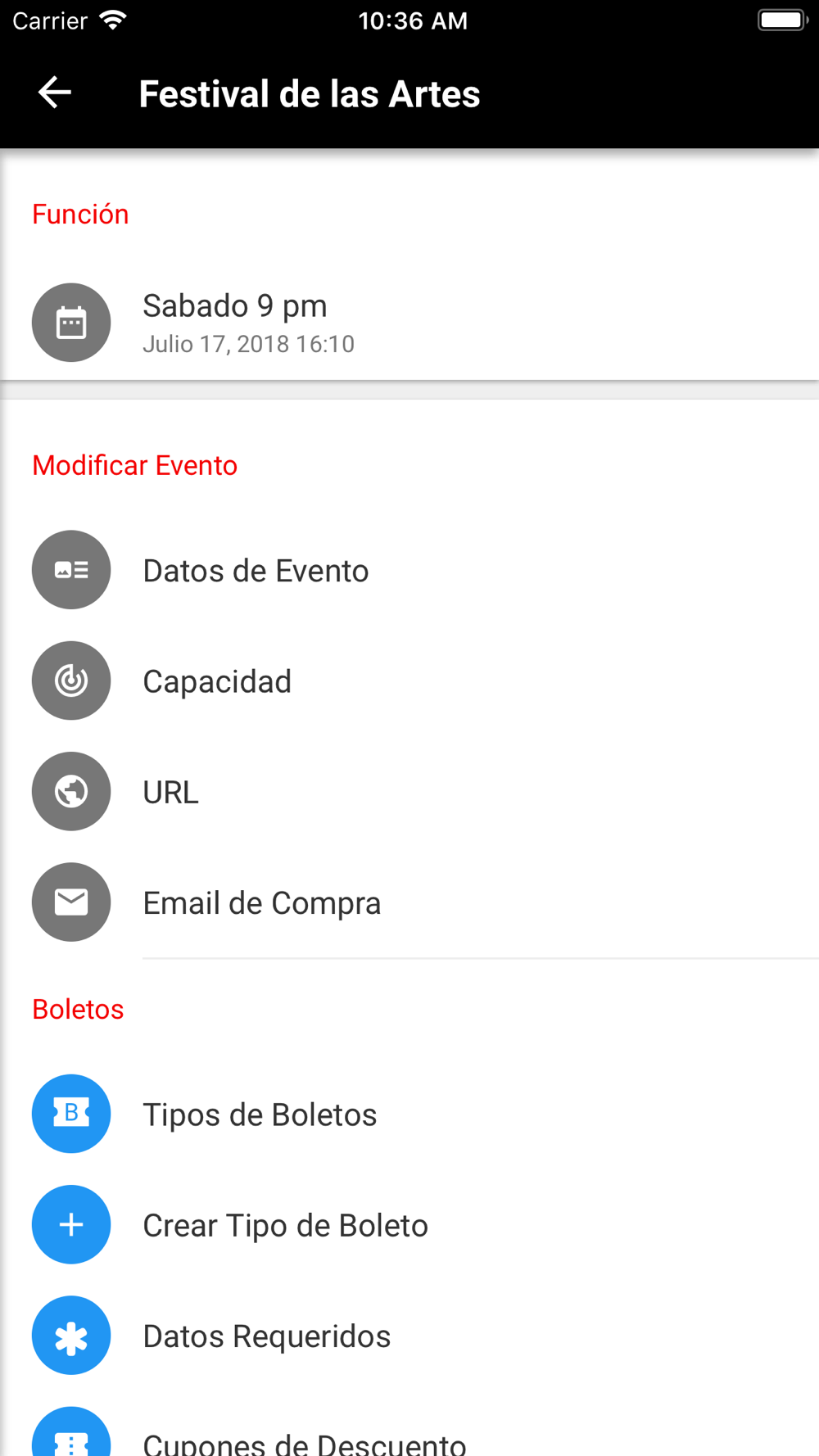Open Datos Requeridos
The height and width of the screenshot is (1456, 819).
(409, 1336)
